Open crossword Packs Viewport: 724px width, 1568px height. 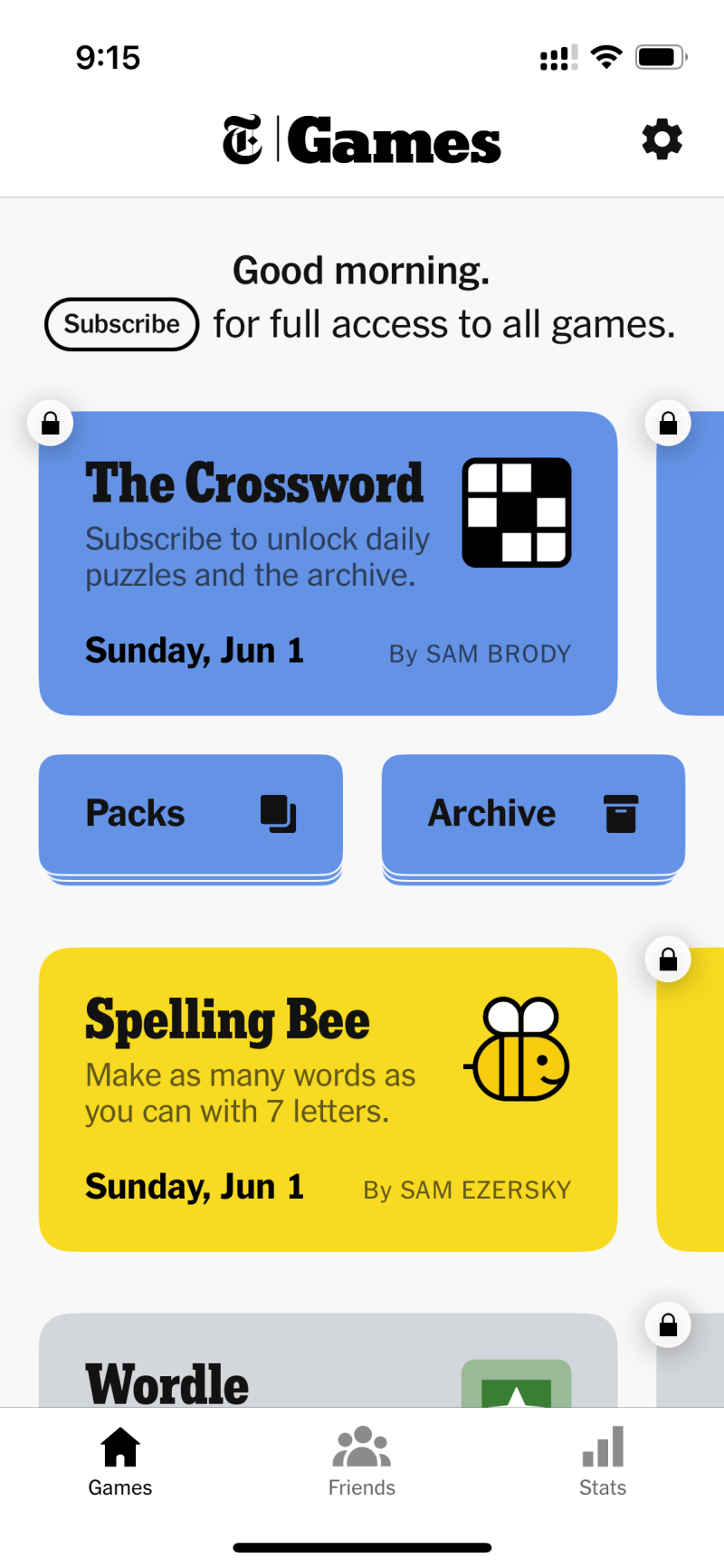pyautogui.click(x=190, y=814)
